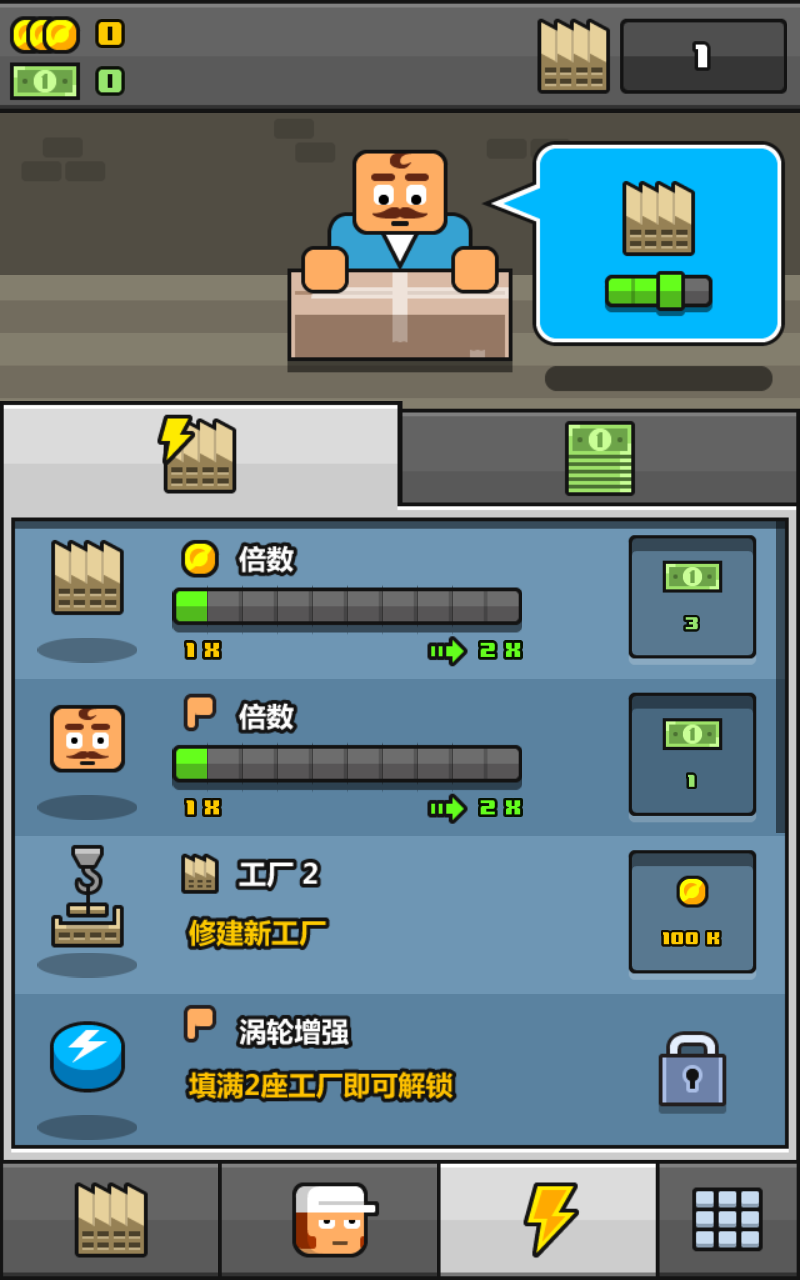The height and width of the screenshot is (1280, 800).
Task: Select the factory power upgrades tab
Action: click(x=200, y=456)
